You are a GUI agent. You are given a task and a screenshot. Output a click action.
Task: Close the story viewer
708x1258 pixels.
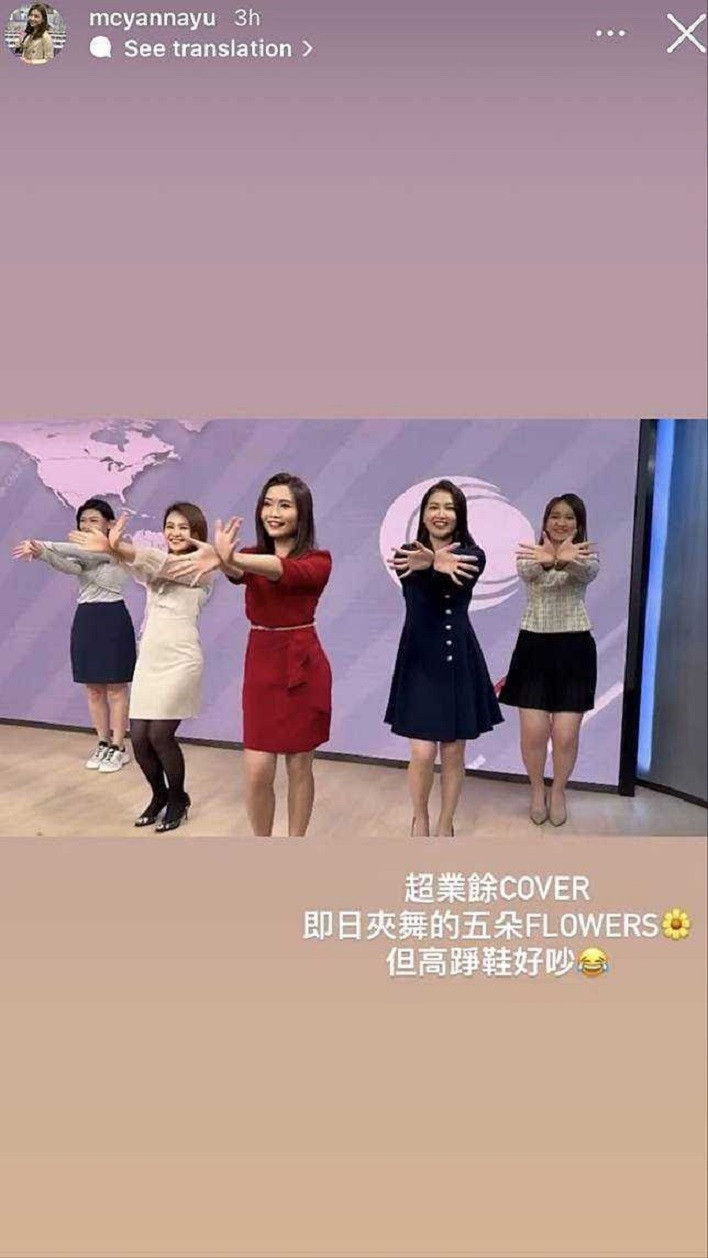pyautogui.click(x=685, y=34)
